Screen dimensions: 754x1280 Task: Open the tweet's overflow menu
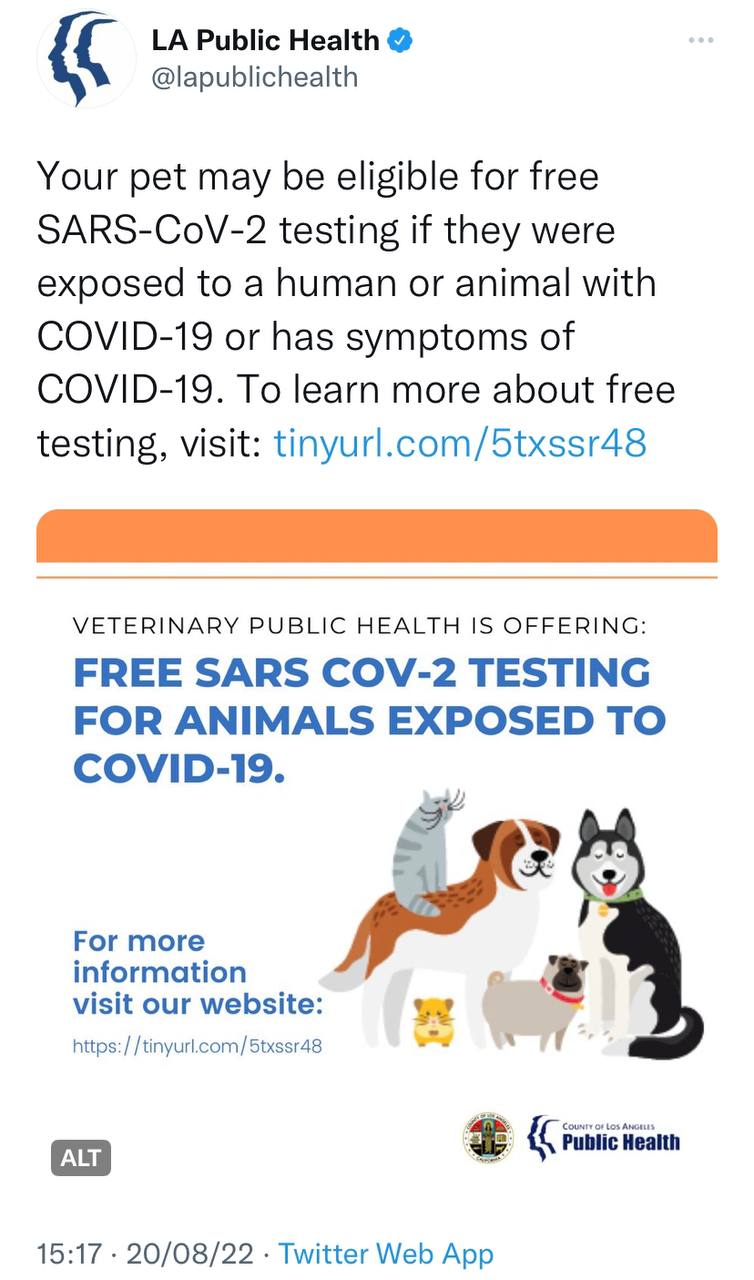701,40
